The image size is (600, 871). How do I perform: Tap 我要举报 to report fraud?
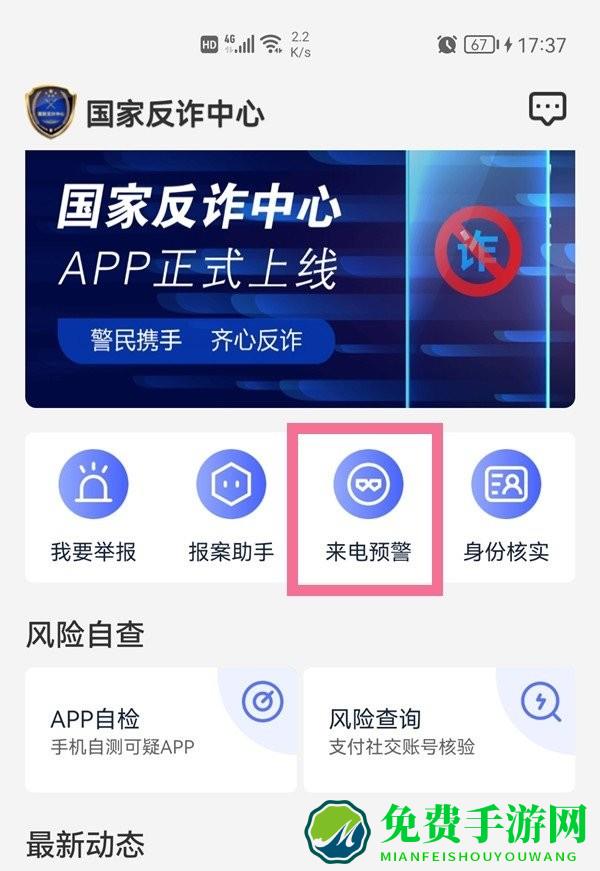tap(93, 506)
